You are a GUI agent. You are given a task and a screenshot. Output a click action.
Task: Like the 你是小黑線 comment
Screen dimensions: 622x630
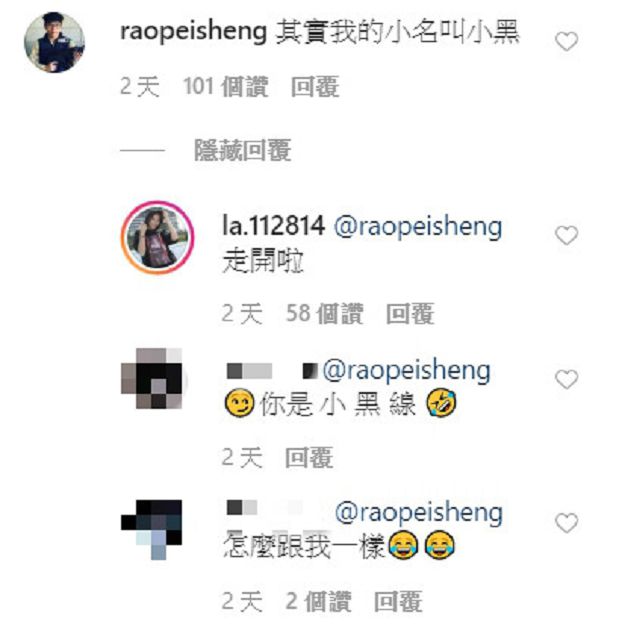566,380
